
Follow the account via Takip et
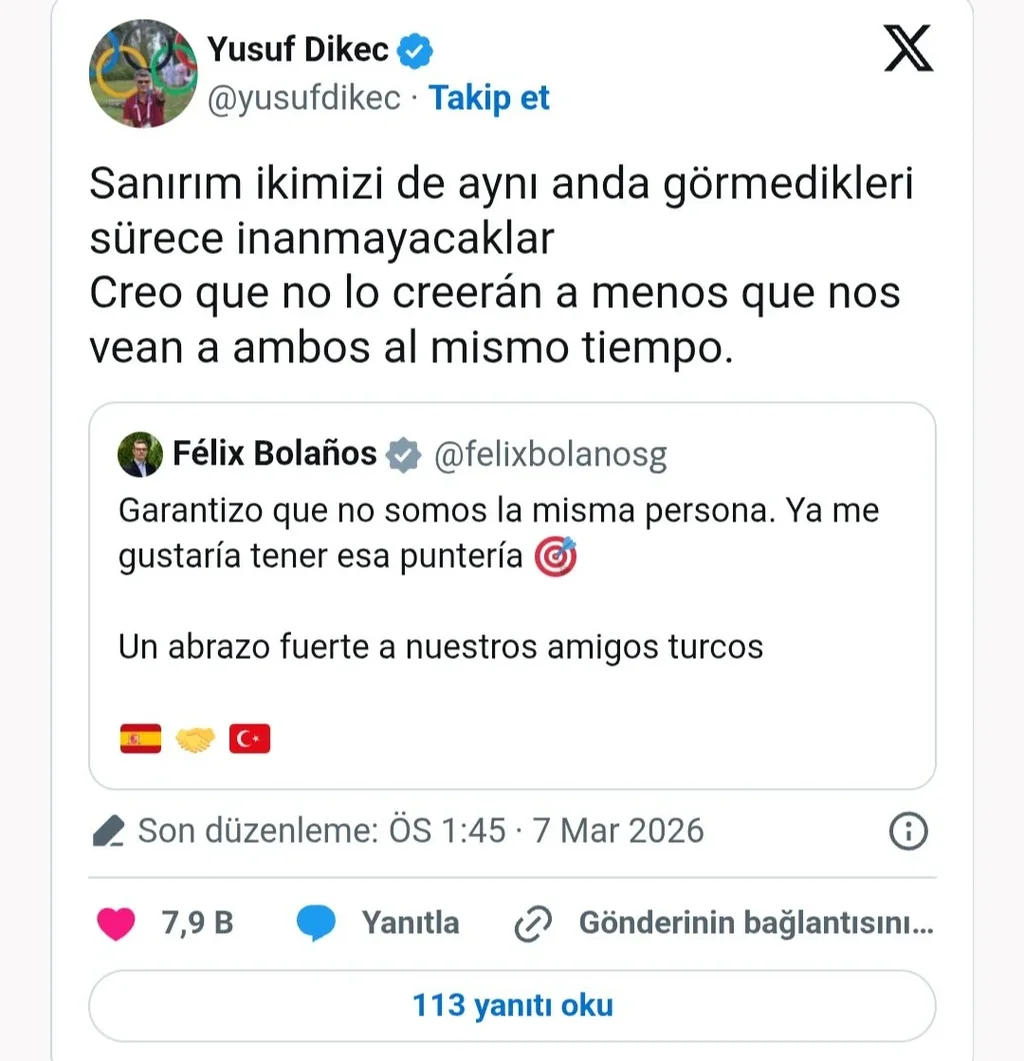(489, 98)
